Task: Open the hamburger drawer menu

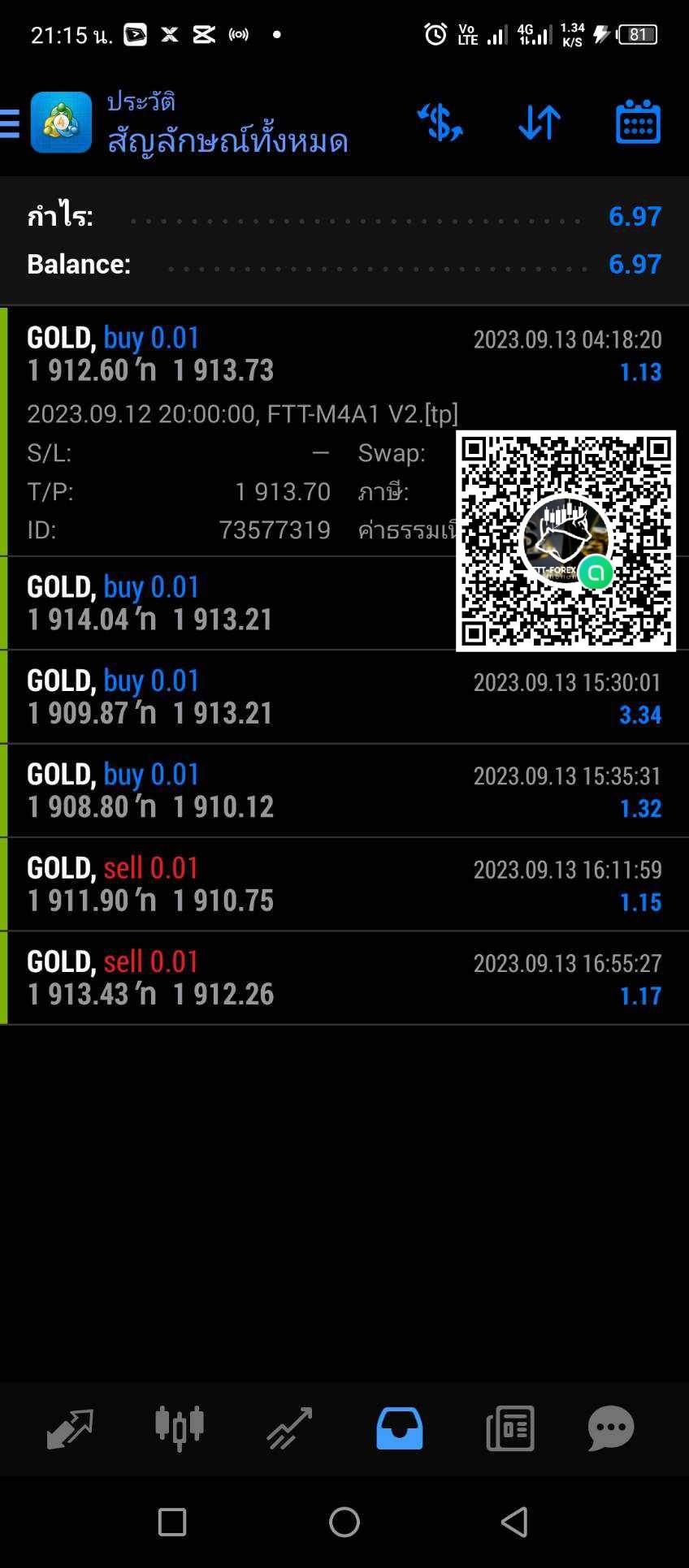Action: pyautogui.click(x=10, y=123)
